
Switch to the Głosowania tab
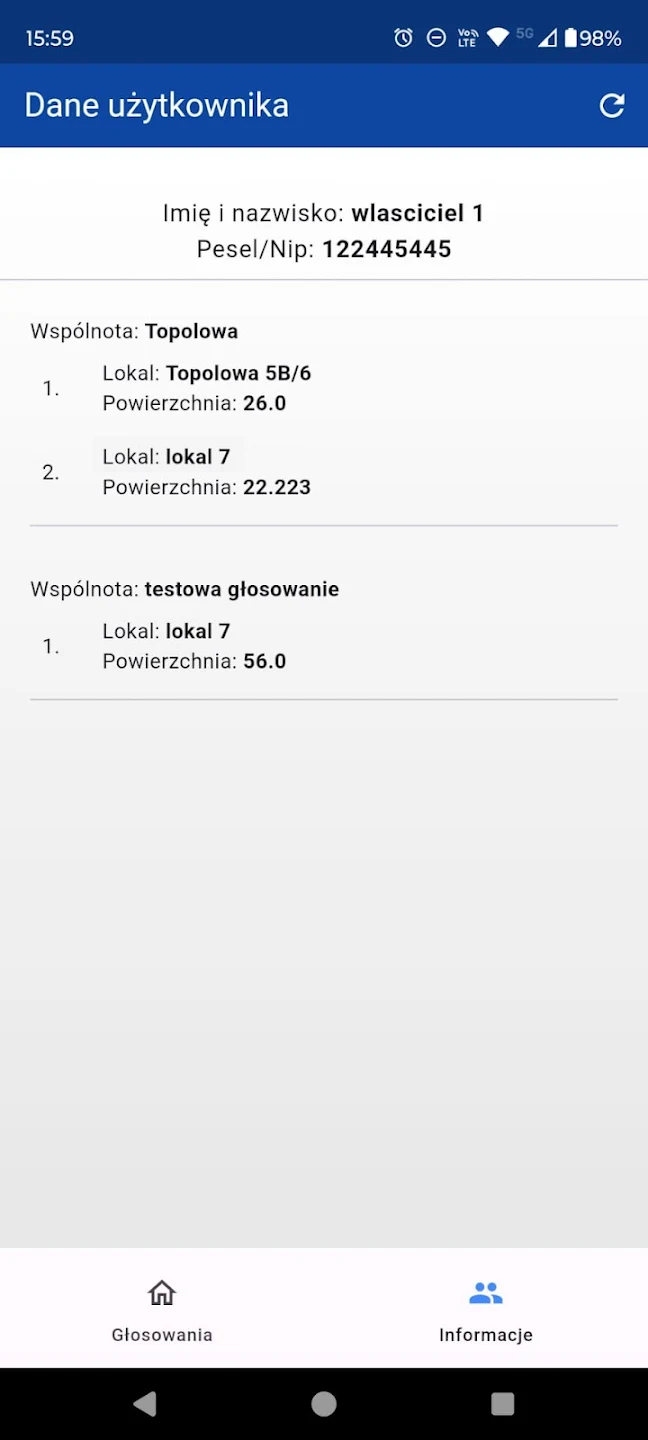[162, 1309]
